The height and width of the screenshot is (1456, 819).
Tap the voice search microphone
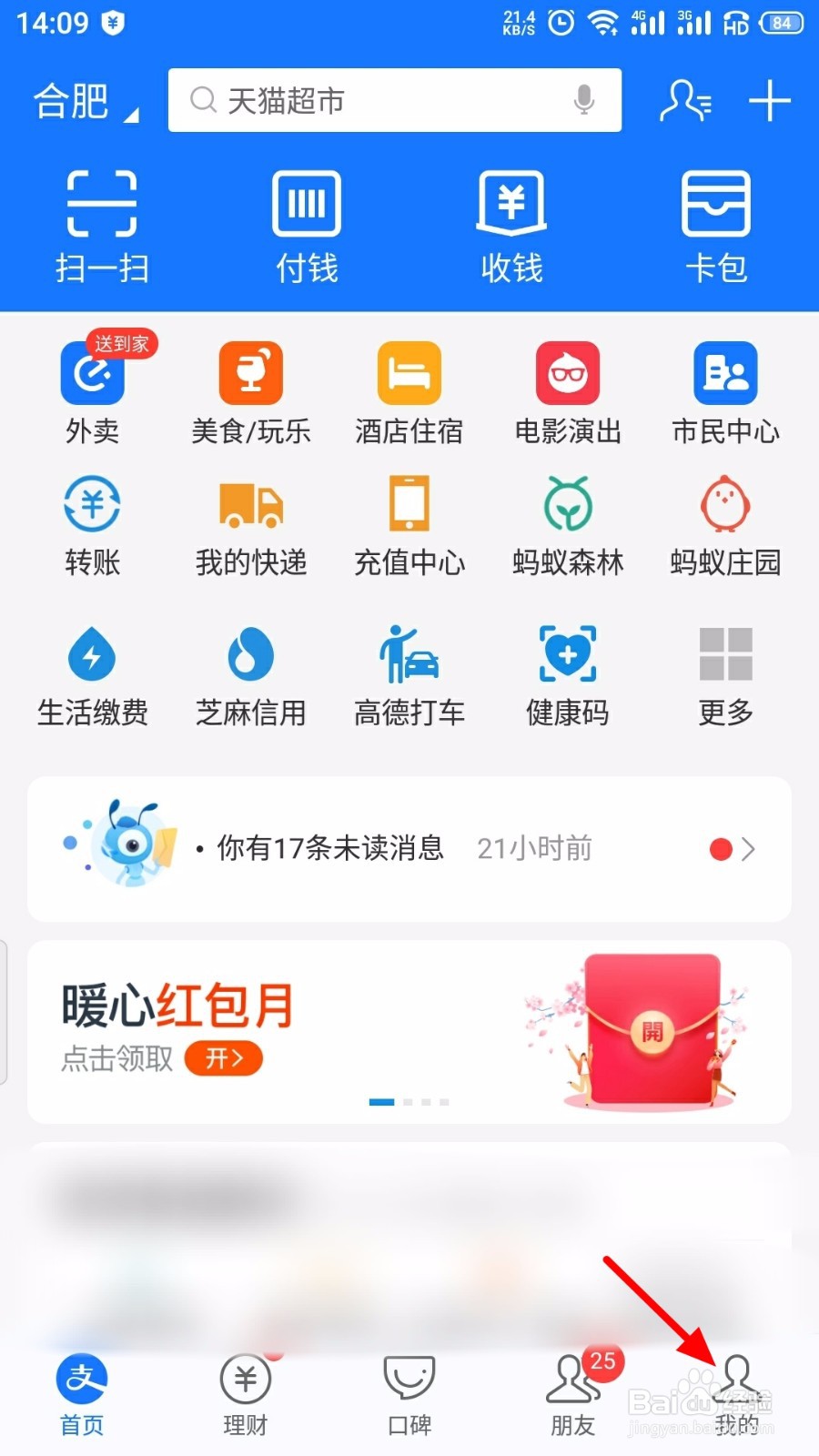point(582,100)
